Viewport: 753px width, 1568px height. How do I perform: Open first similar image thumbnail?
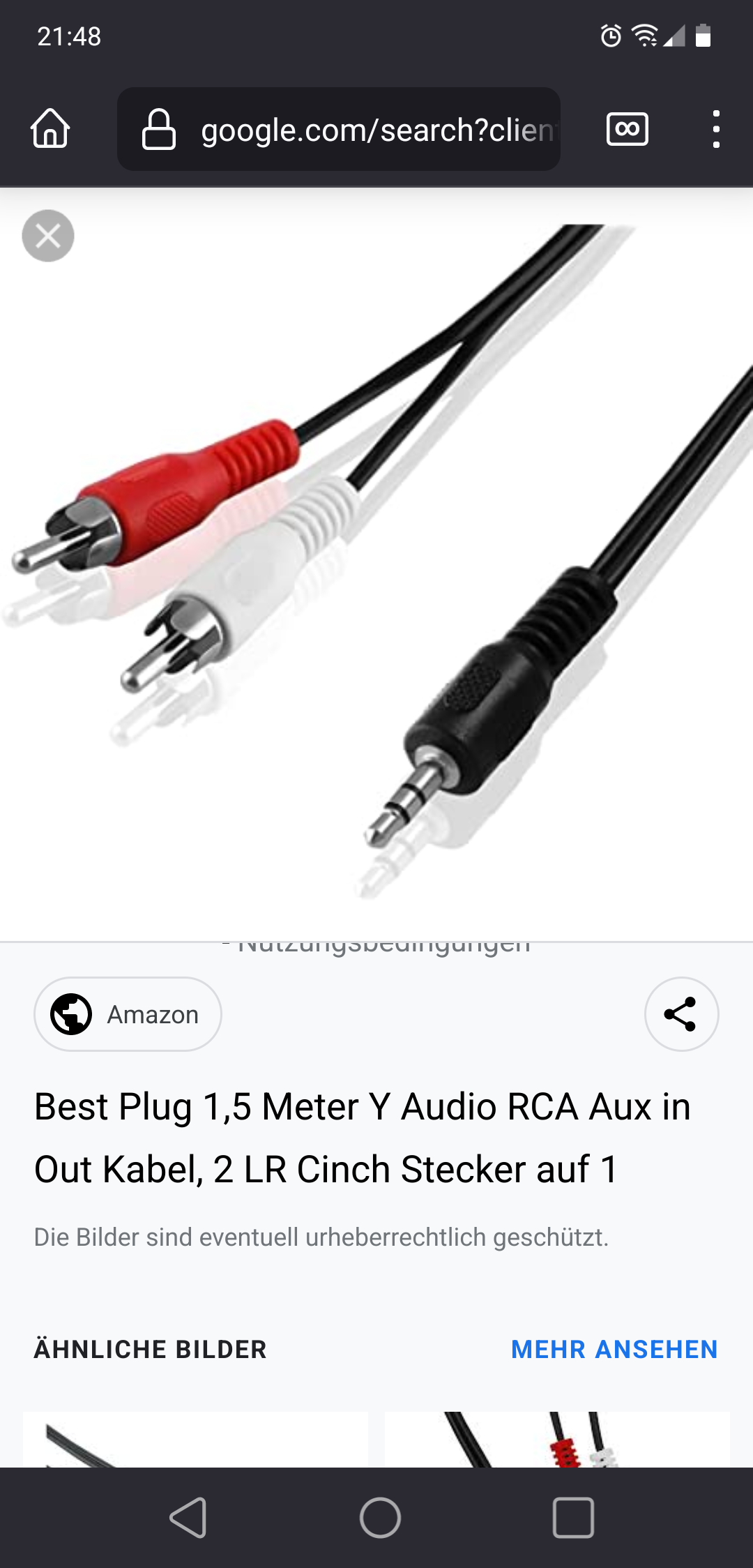click(x=195, y=1440)
